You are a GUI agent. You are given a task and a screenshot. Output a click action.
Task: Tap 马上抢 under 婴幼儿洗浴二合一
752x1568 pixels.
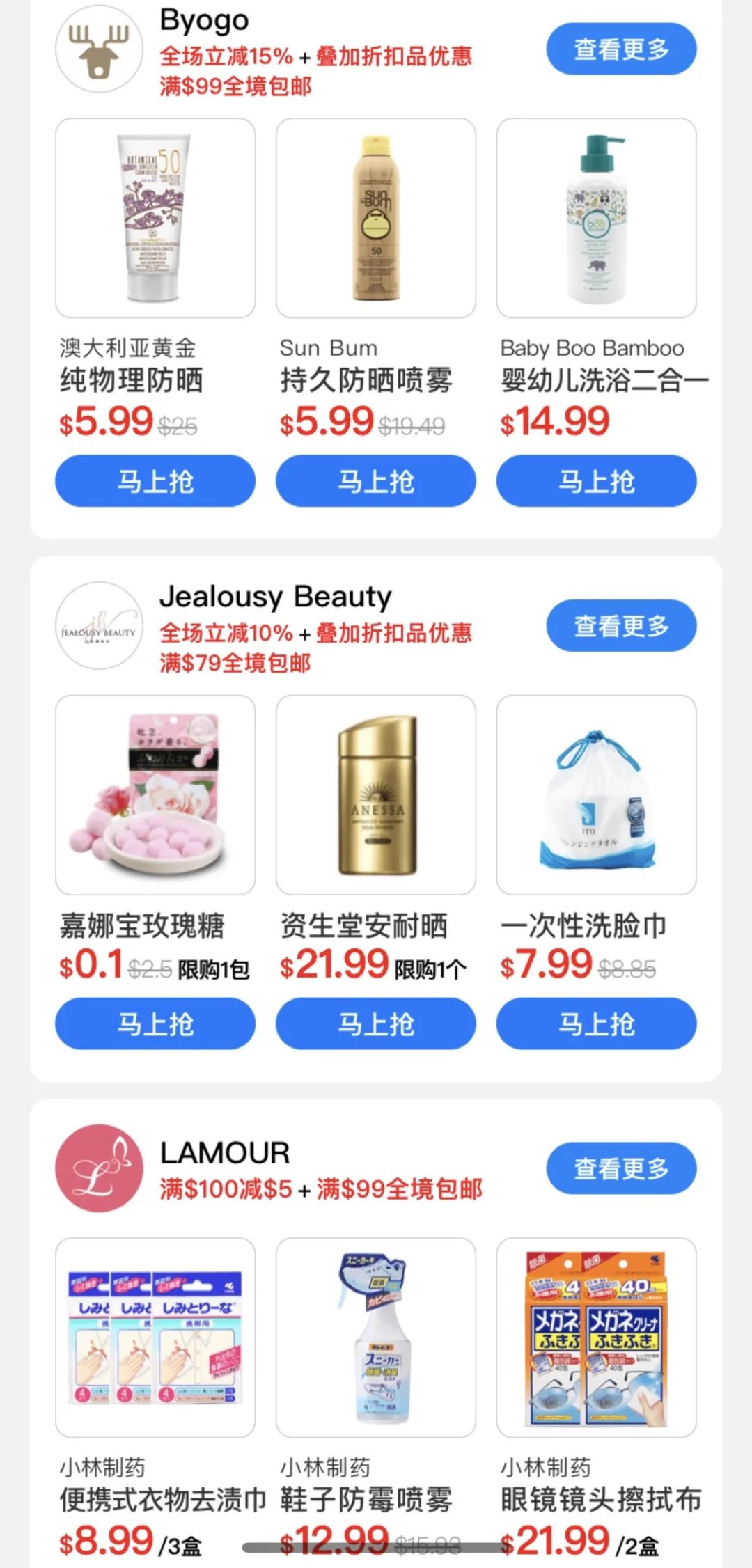[x=597, y=480]
